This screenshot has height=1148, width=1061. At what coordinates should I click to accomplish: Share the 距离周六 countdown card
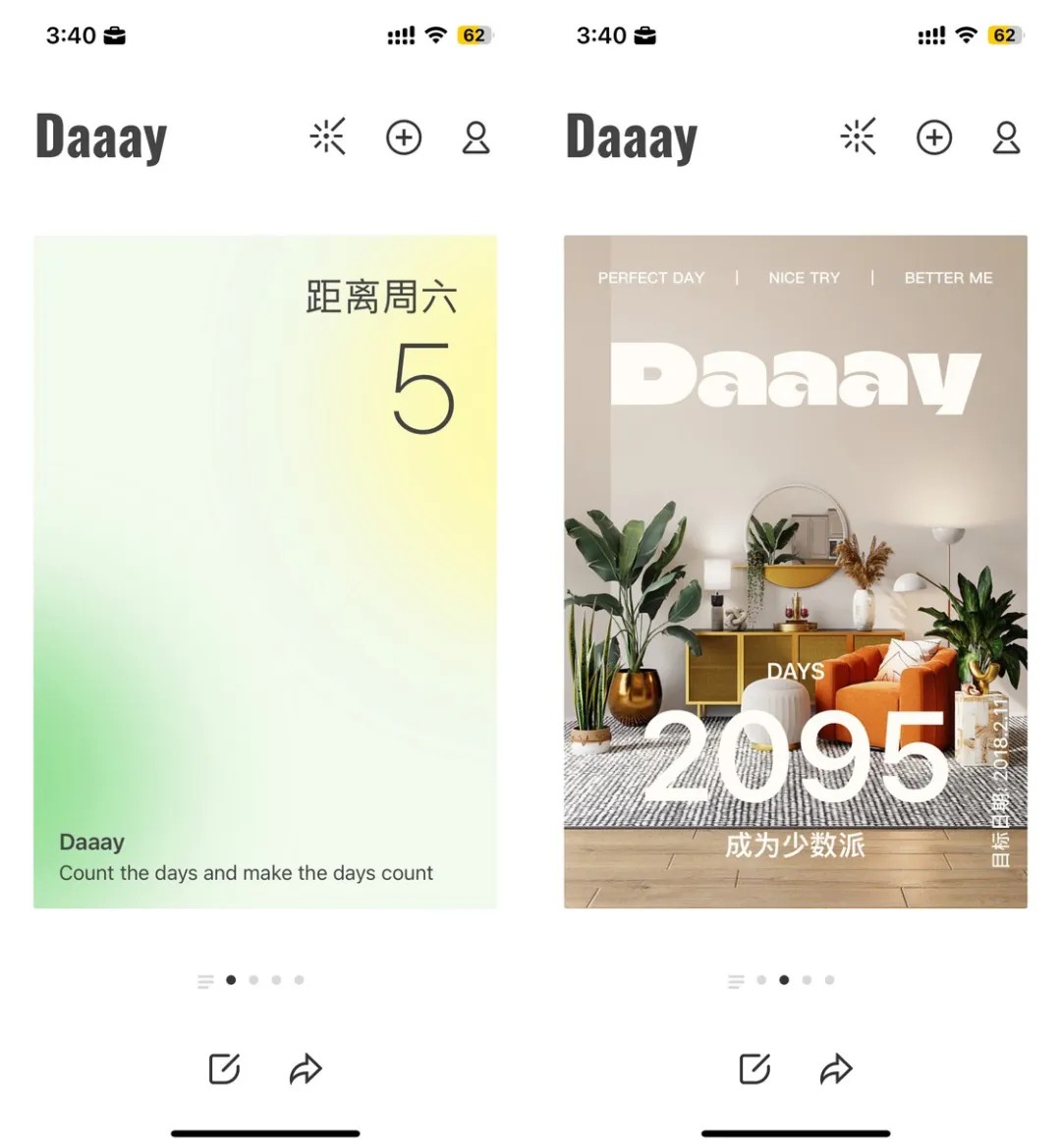(306, 1068)
